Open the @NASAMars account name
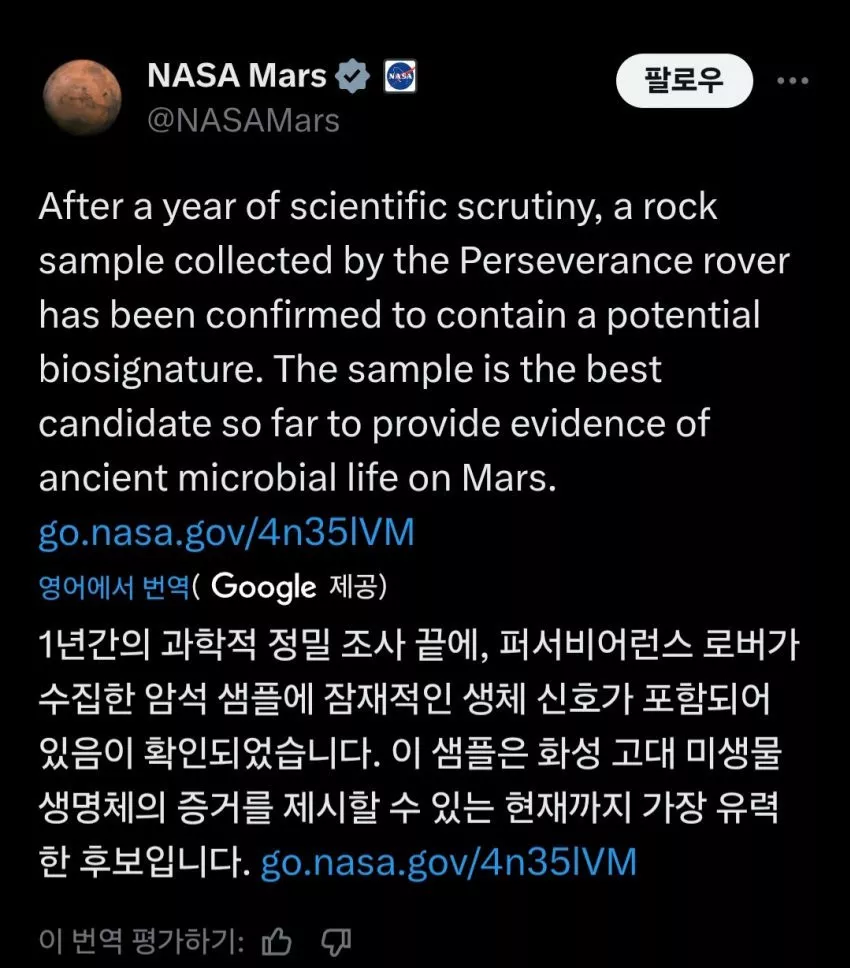850x968 pixels. coord(243,121)
